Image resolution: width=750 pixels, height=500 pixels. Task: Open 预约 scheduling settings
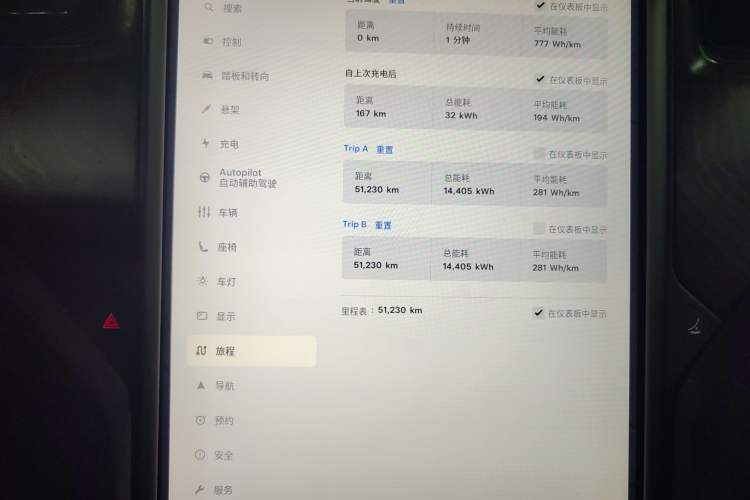[223, 420]
